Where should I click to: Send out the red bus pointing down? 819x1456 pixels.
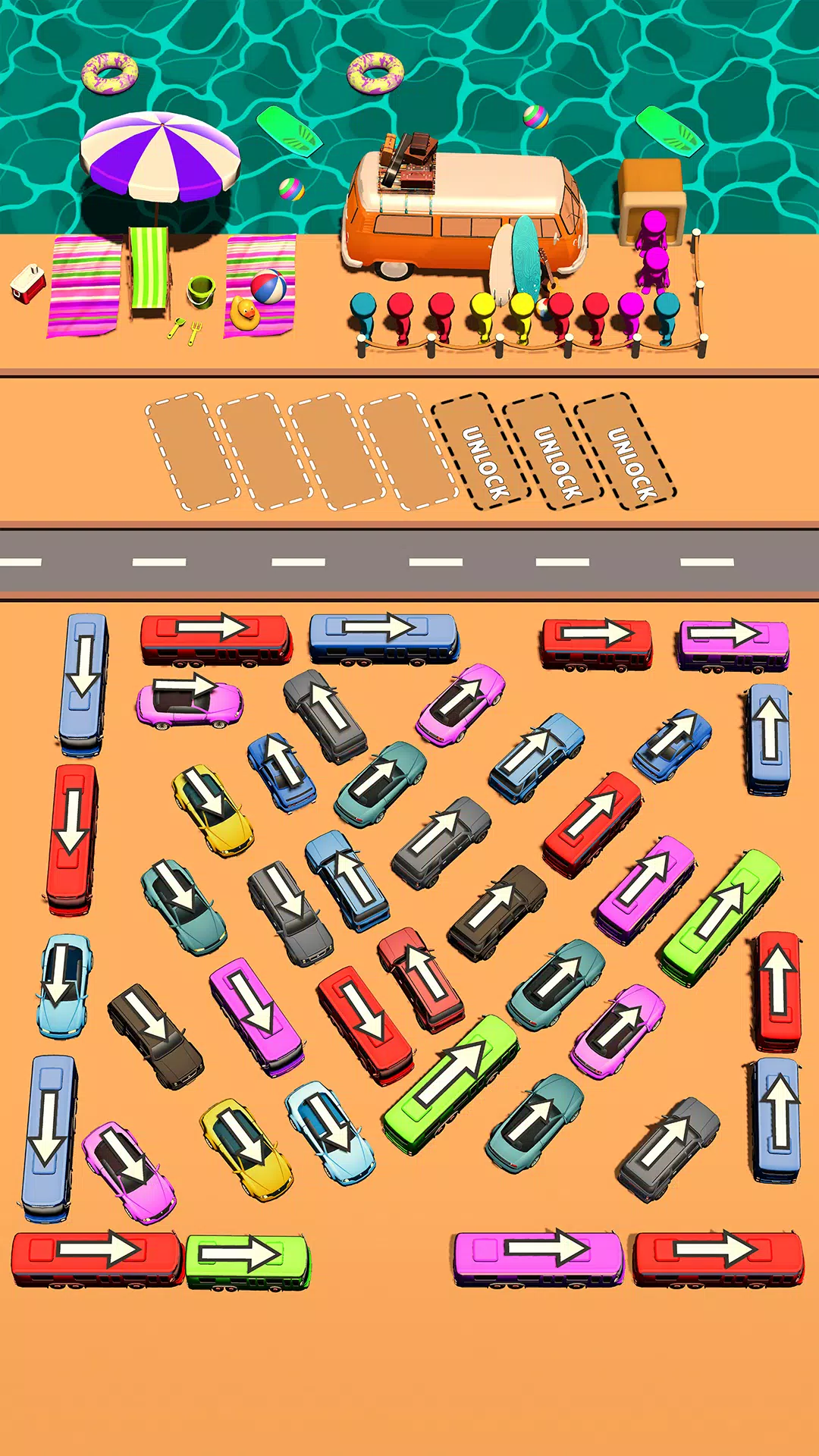pyautogui.click(x=72, y=838)
